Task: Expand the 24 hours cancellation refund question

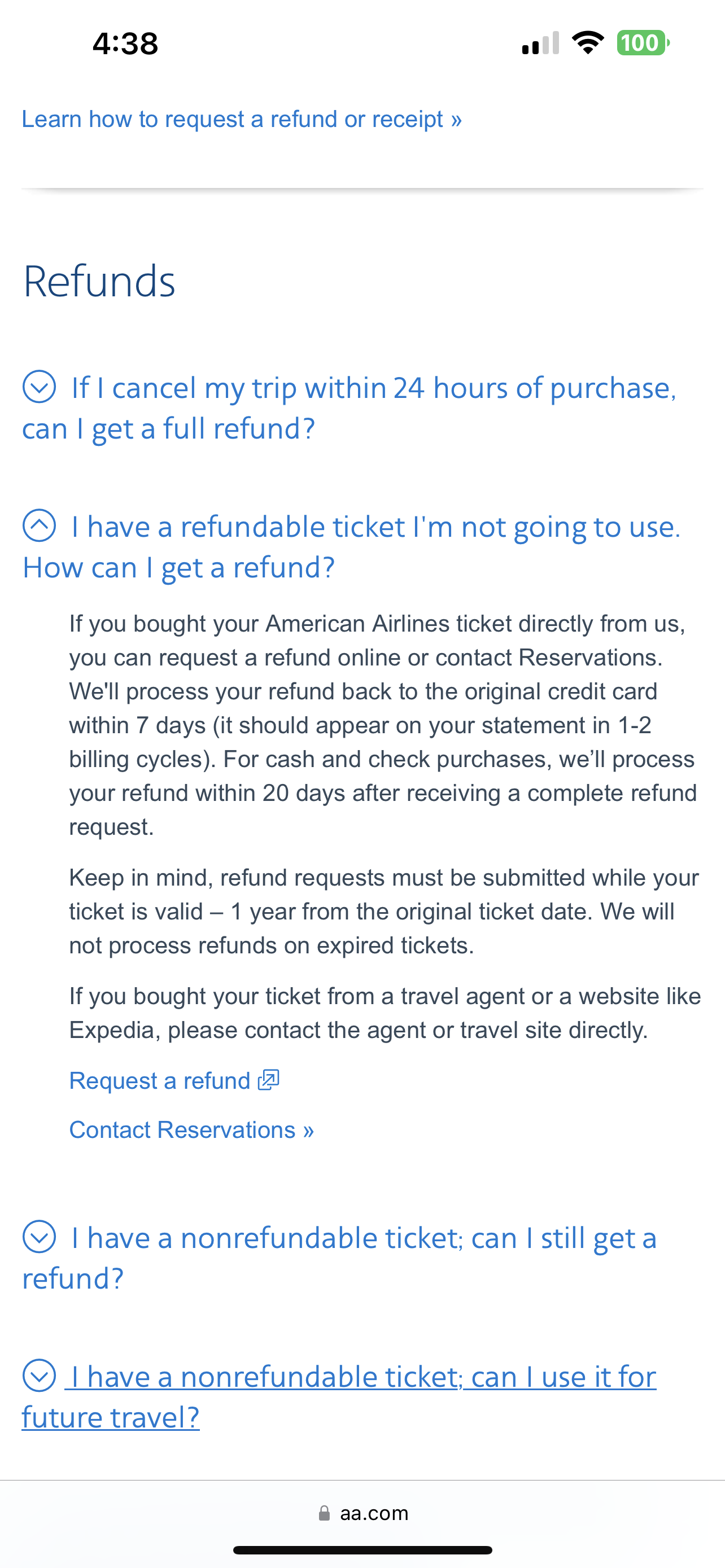Action: [x=350, y=407]
